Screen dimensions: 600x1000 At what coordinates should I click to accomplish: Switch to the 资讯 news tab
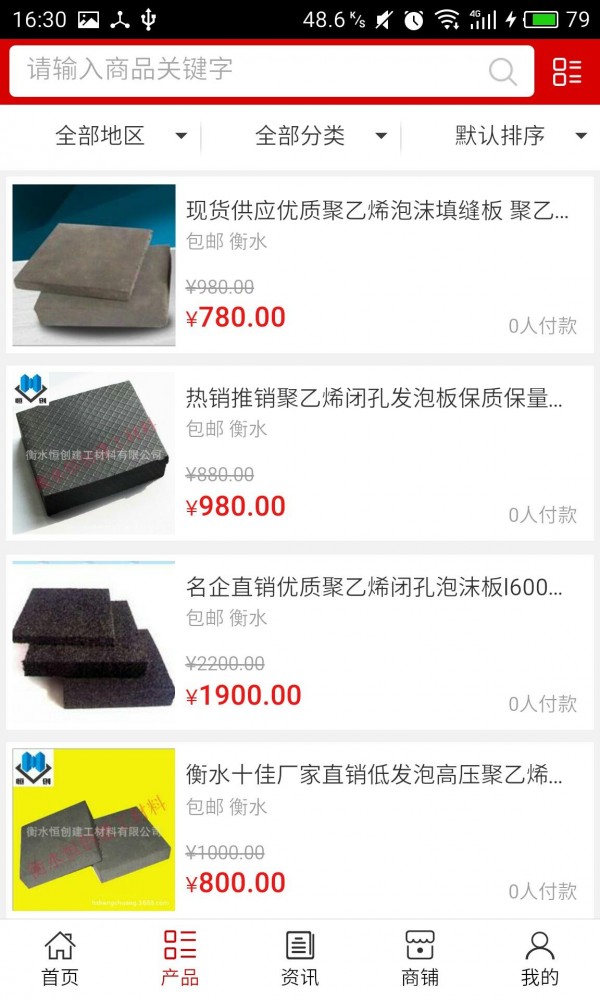300,958
